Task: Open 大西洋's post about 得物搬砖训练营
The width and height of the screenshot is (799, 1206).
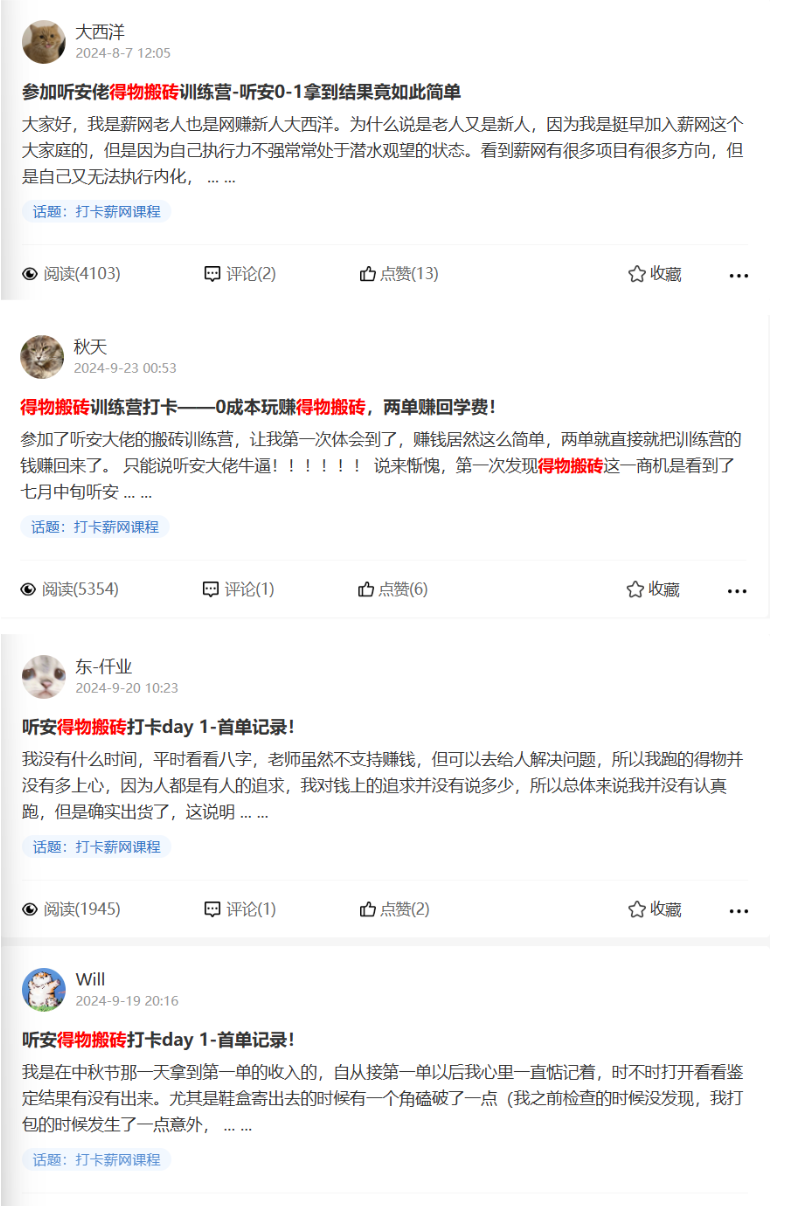Action: (241, 92)
